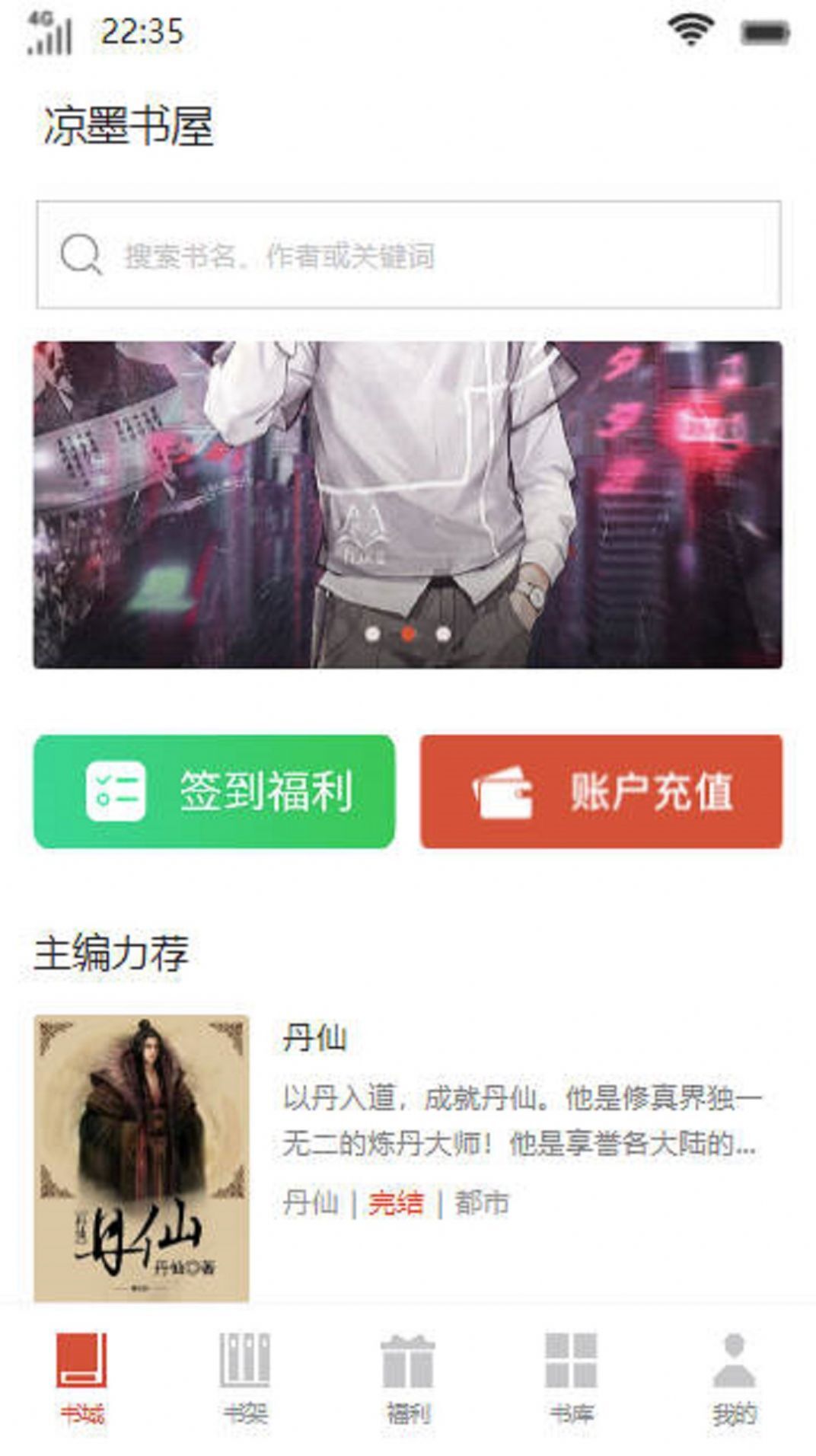Select the third carousel page dot
Viewport: 816px width, 1456px height.
point(443,634)
